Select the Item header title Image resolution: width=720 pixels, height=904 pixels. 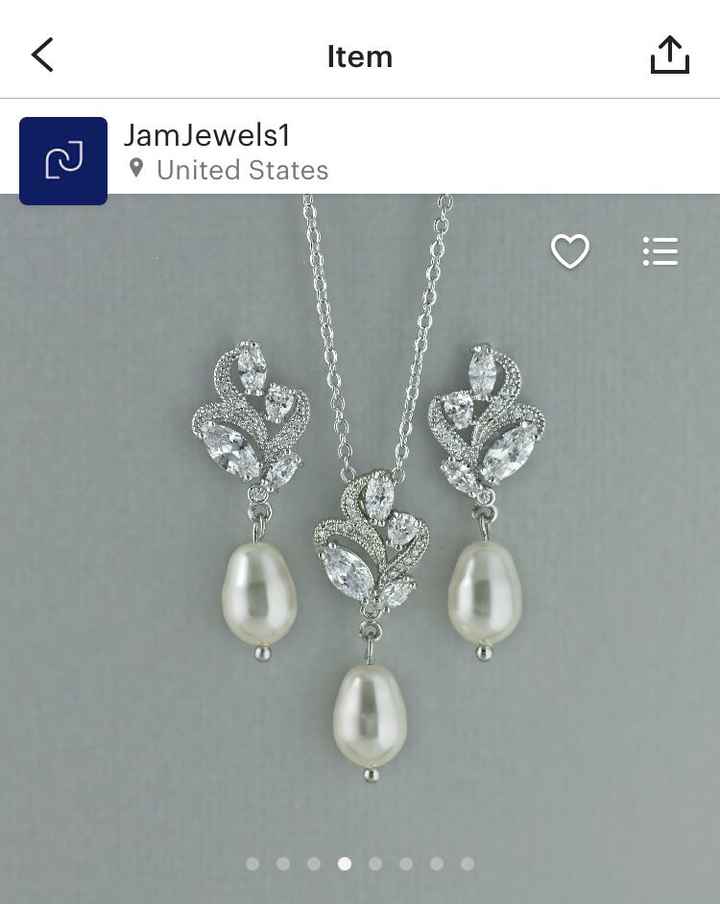click(360, 56)
